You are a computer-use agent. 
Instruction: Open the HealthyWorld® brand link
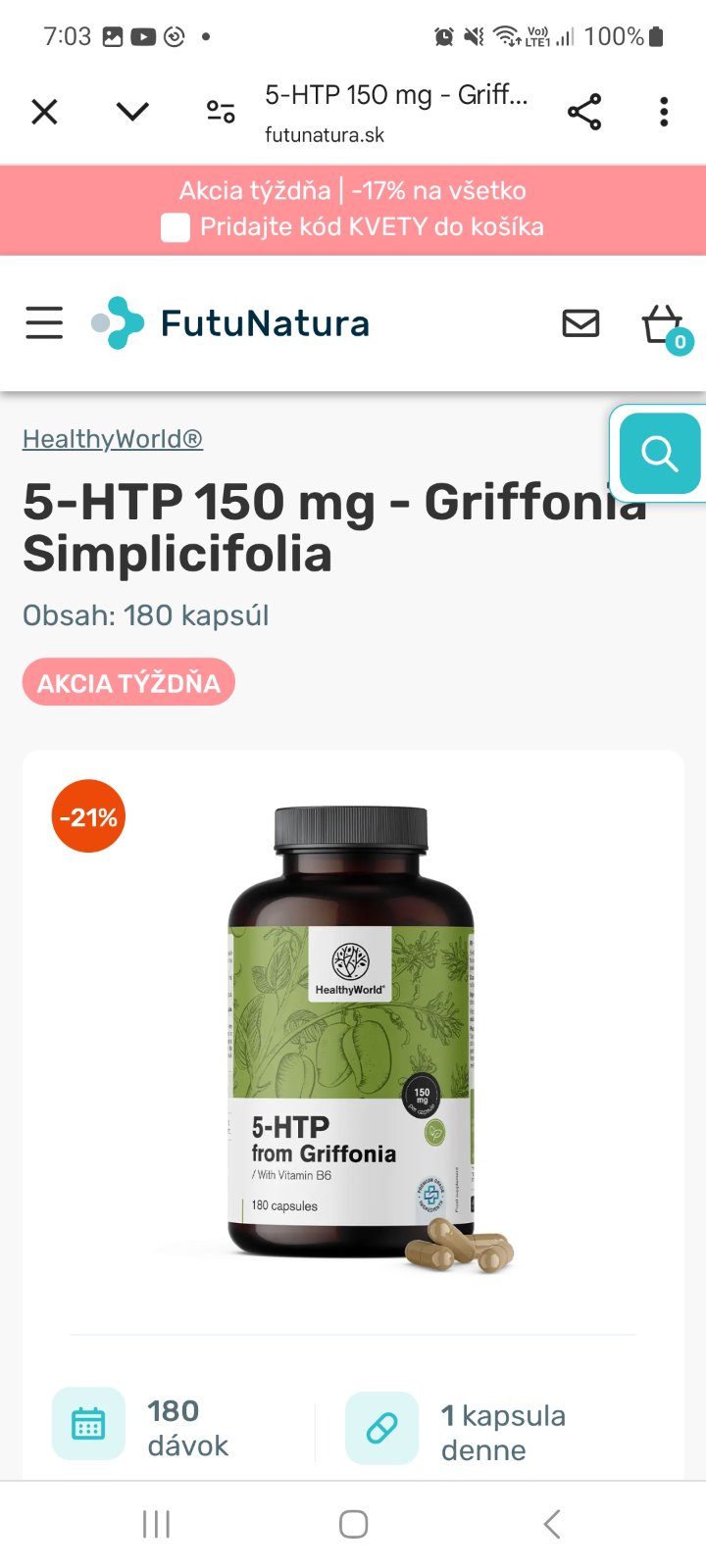click(113, 439)
